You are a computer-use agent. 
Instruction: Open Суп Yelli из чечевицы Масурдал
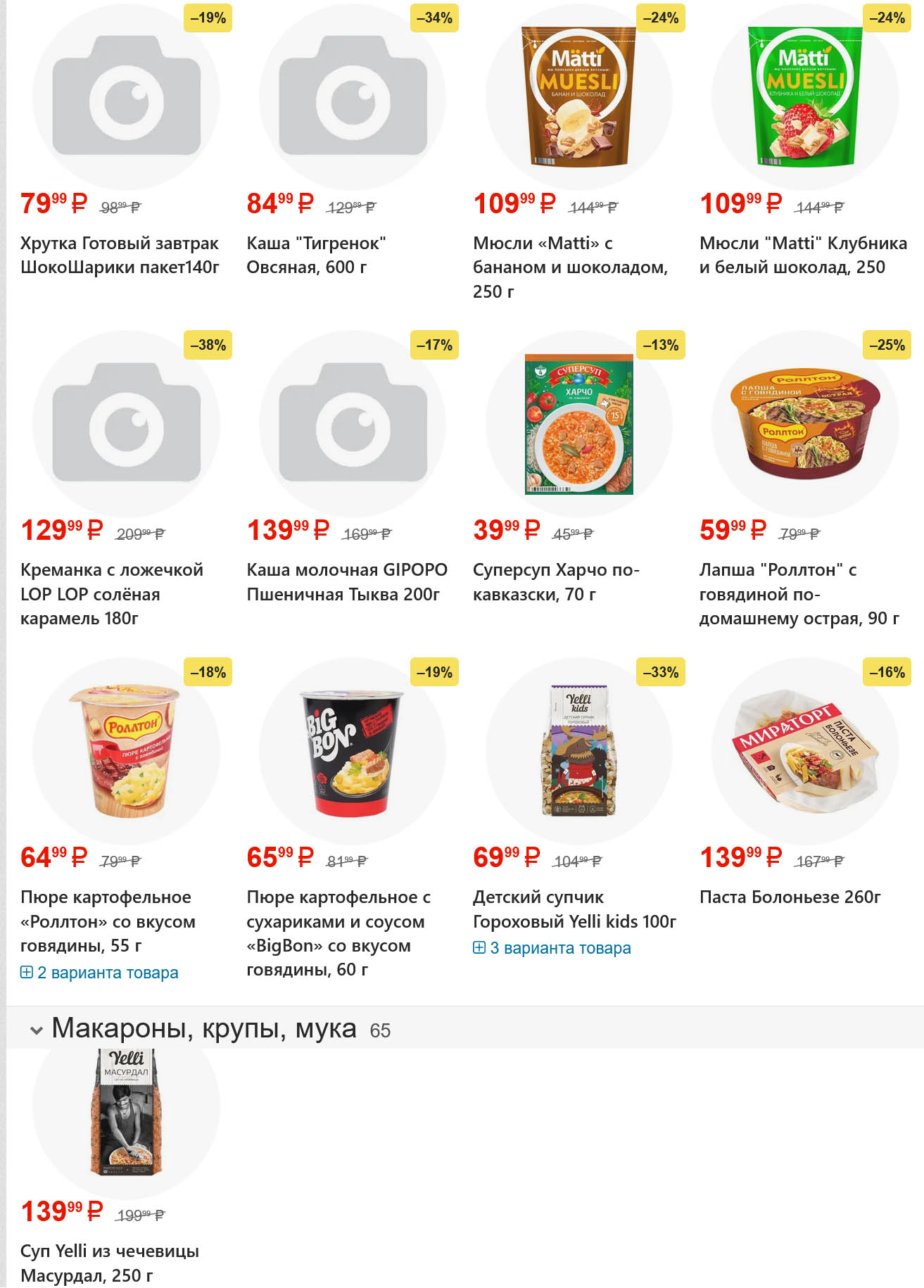point(109,1262)
